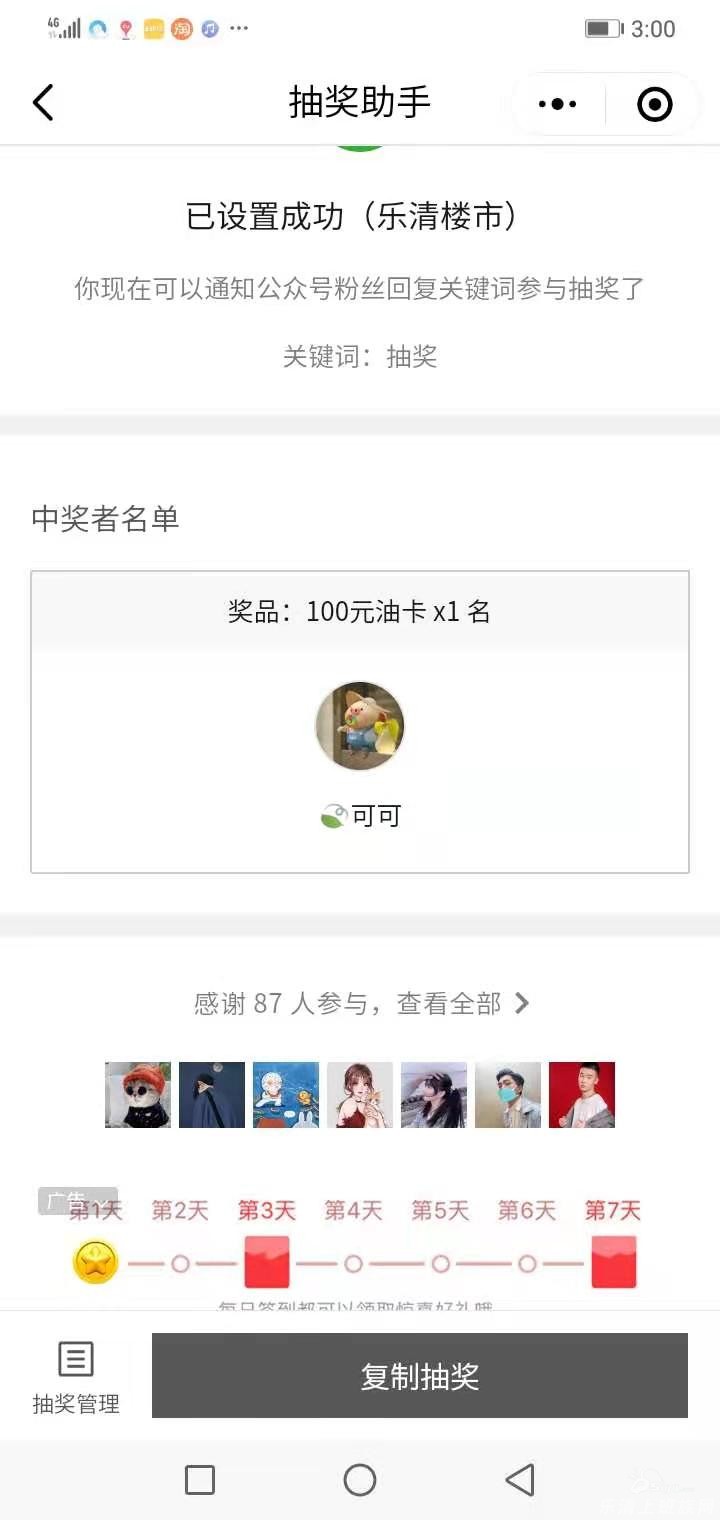Viewport: 720px width, 1520px height.
Task: View all 87 participants
Action: tap(360, 1003)
